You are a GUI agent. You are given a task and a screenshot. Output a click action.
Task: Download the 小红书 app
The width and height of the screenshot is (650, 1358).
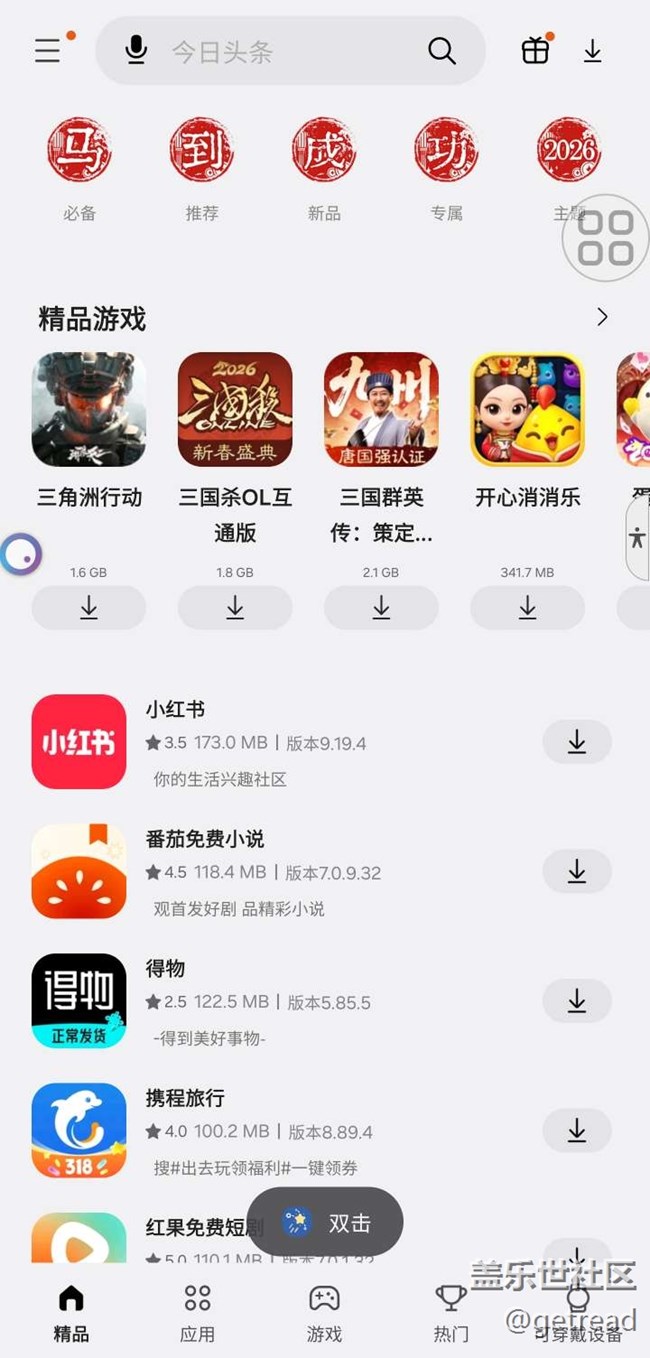(x=576, y=742)
